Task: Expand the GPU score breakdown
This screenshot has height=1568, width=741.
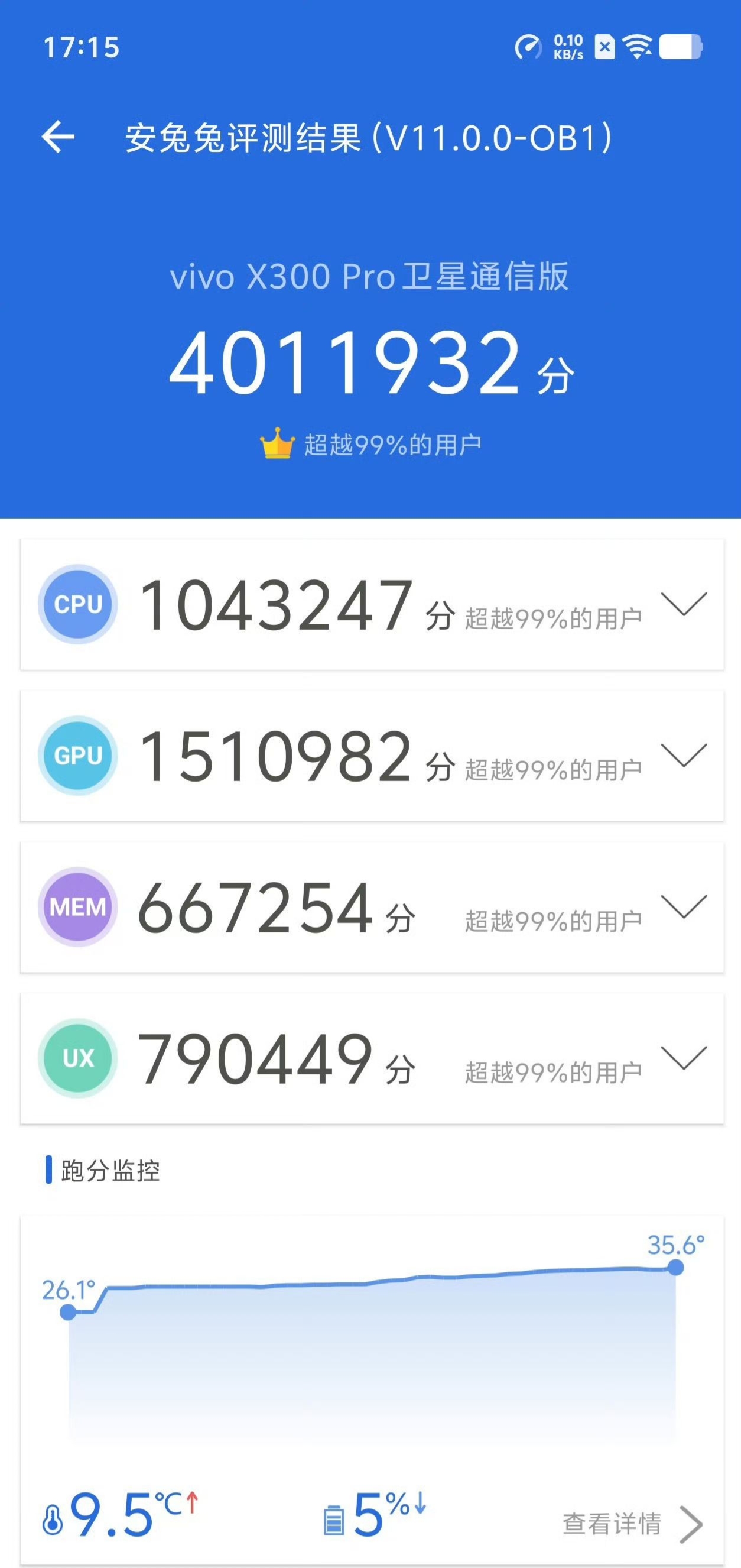Action: [x=684, y=756]
